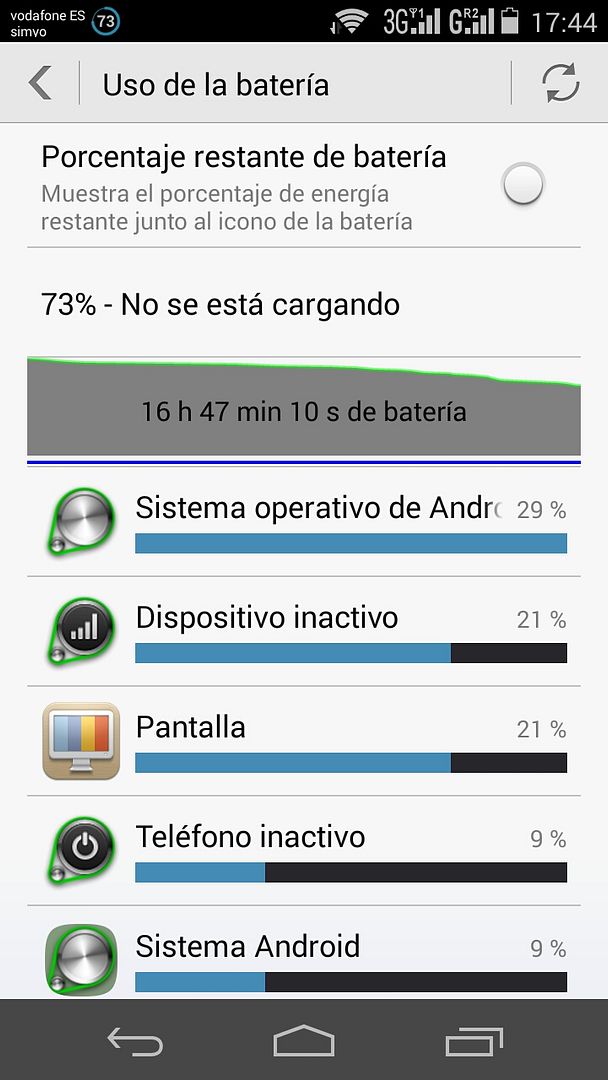Image resolution: width=608 pixels, height=1080 pixels.
Task: Enable Porcentaje restante de batería
Action: point(523,185)
